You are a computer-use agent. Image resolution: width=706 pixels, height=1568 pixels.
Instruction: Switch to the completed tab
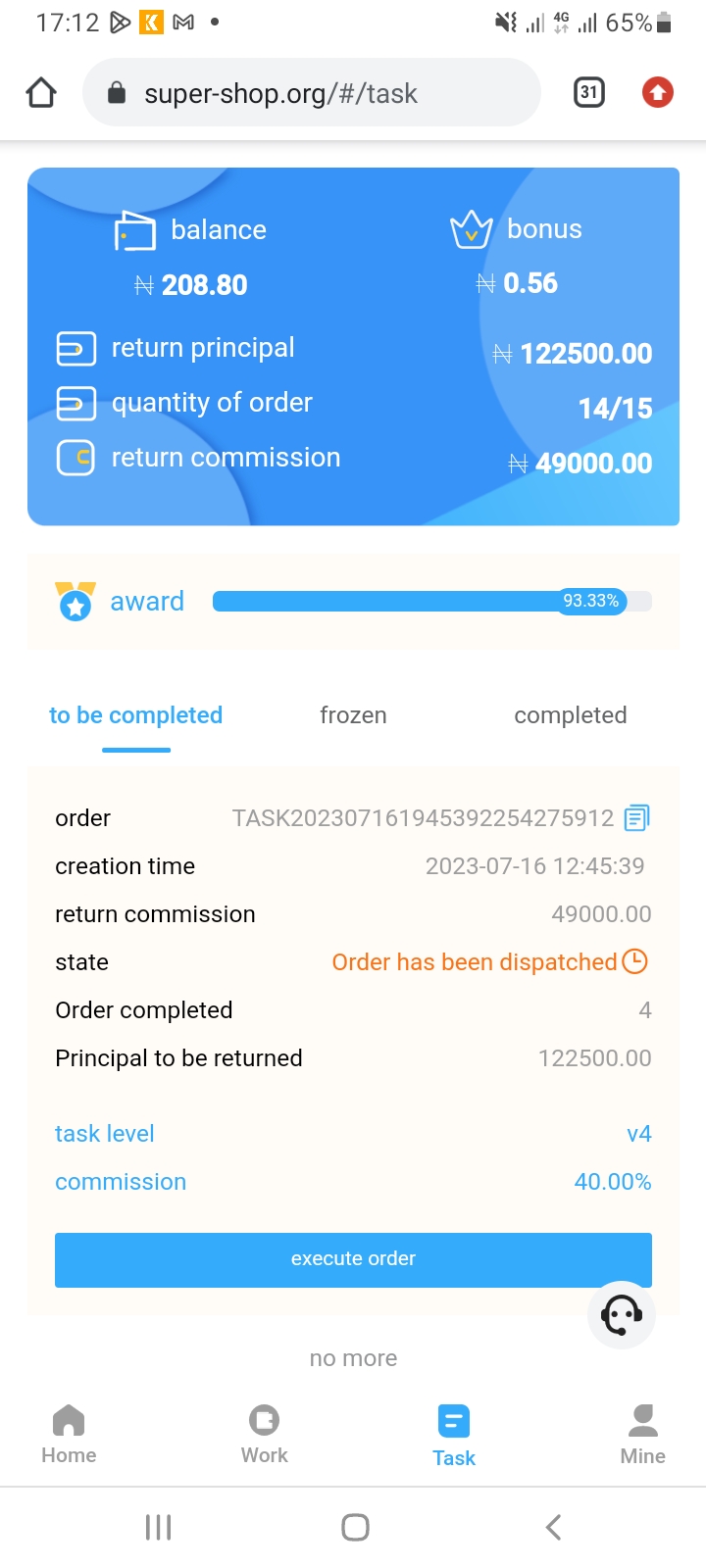pos(571,715)
